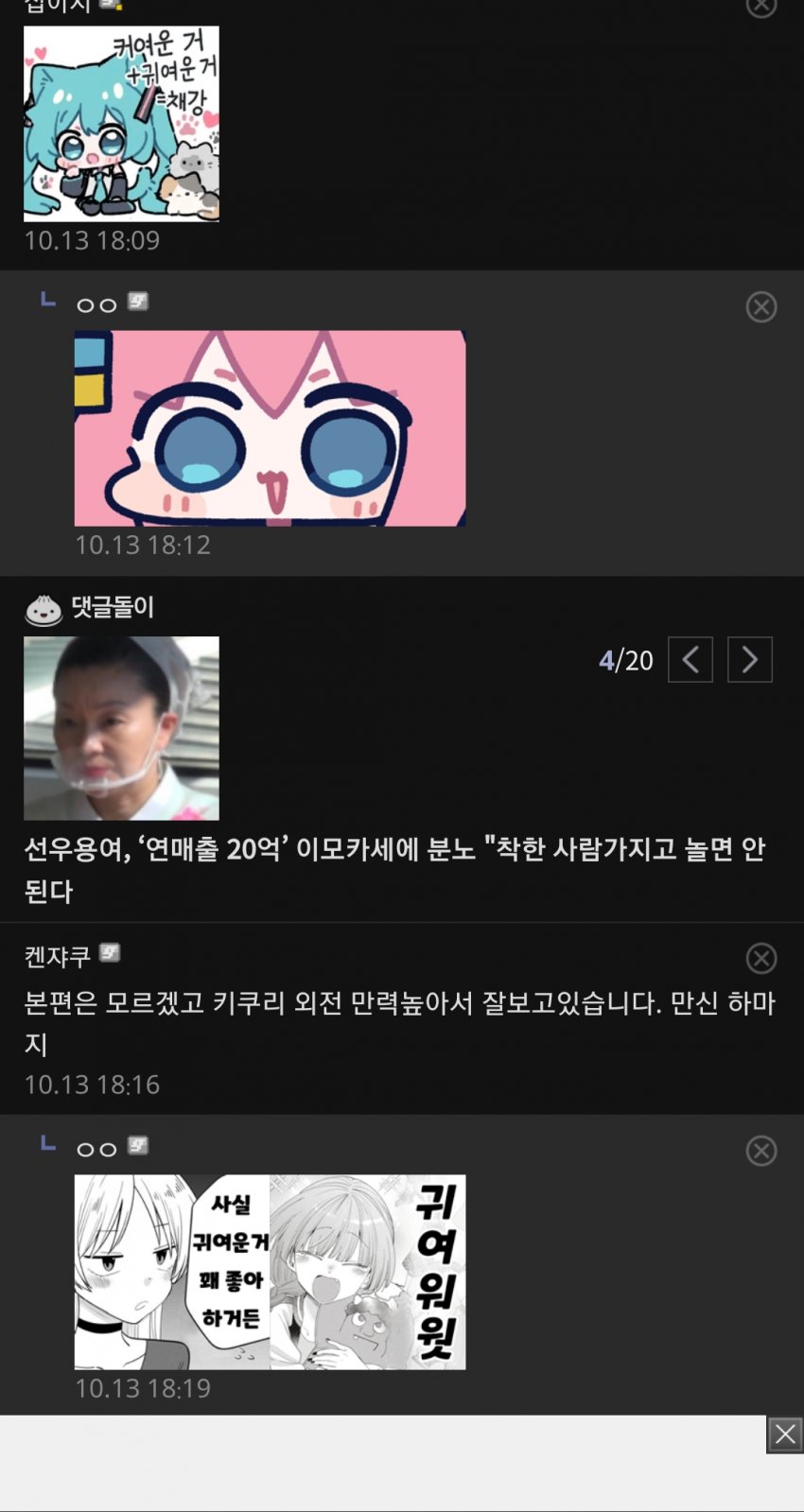View the pink cat-eared sticker image
The width and height of the screenshot is (804, 1512).
pyautogui.click(x=270, y=427)
